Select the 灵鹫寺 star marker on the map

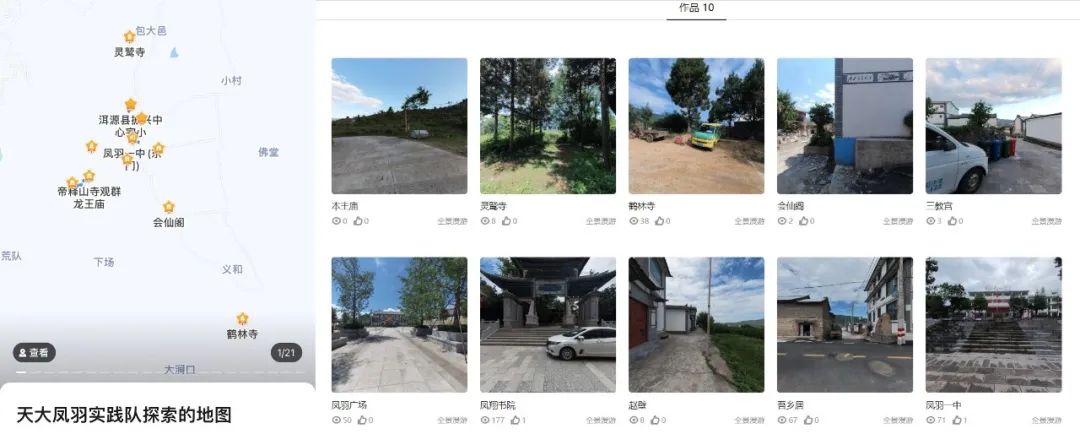(129, 37)
